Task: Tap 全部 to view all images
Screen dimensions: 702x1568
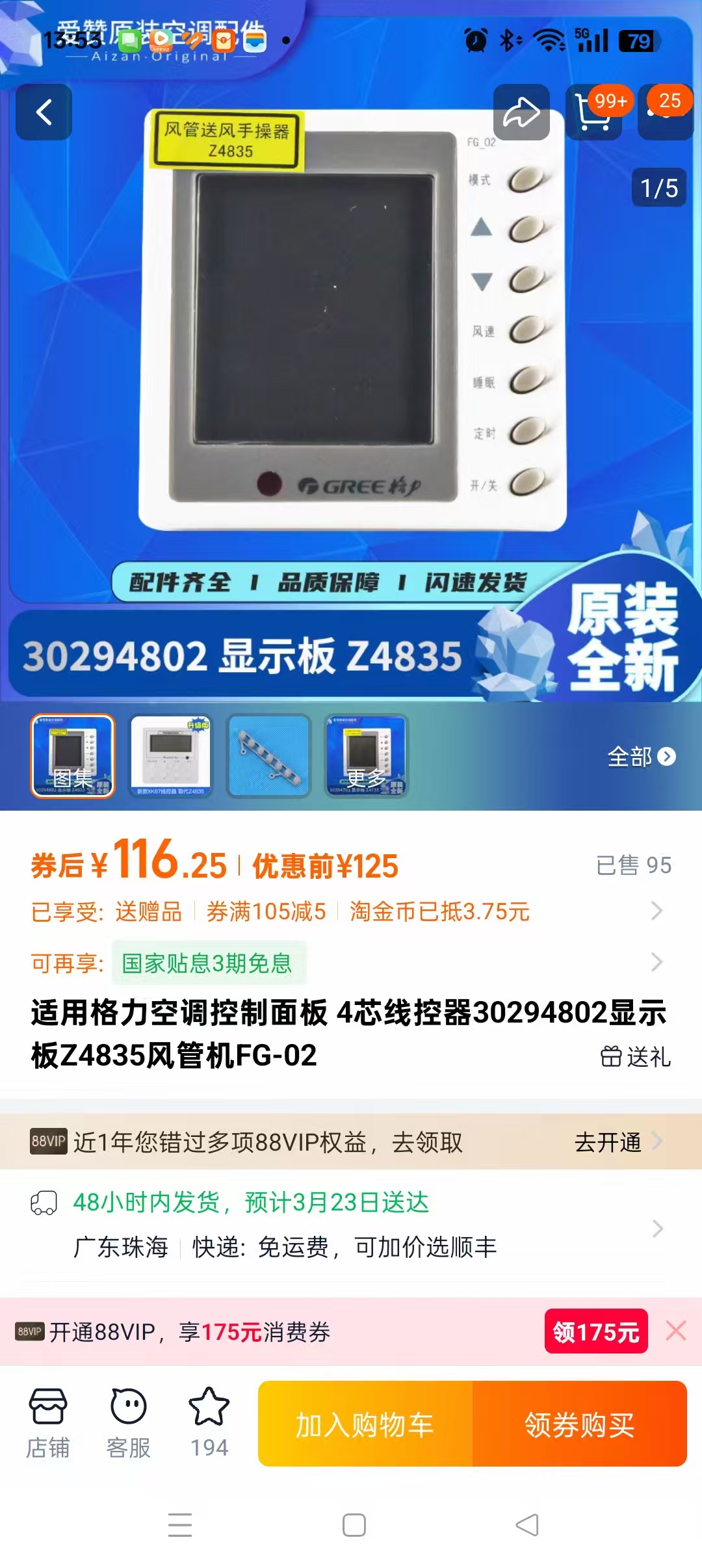Action: pyautogui.click(x=641, y=757)
